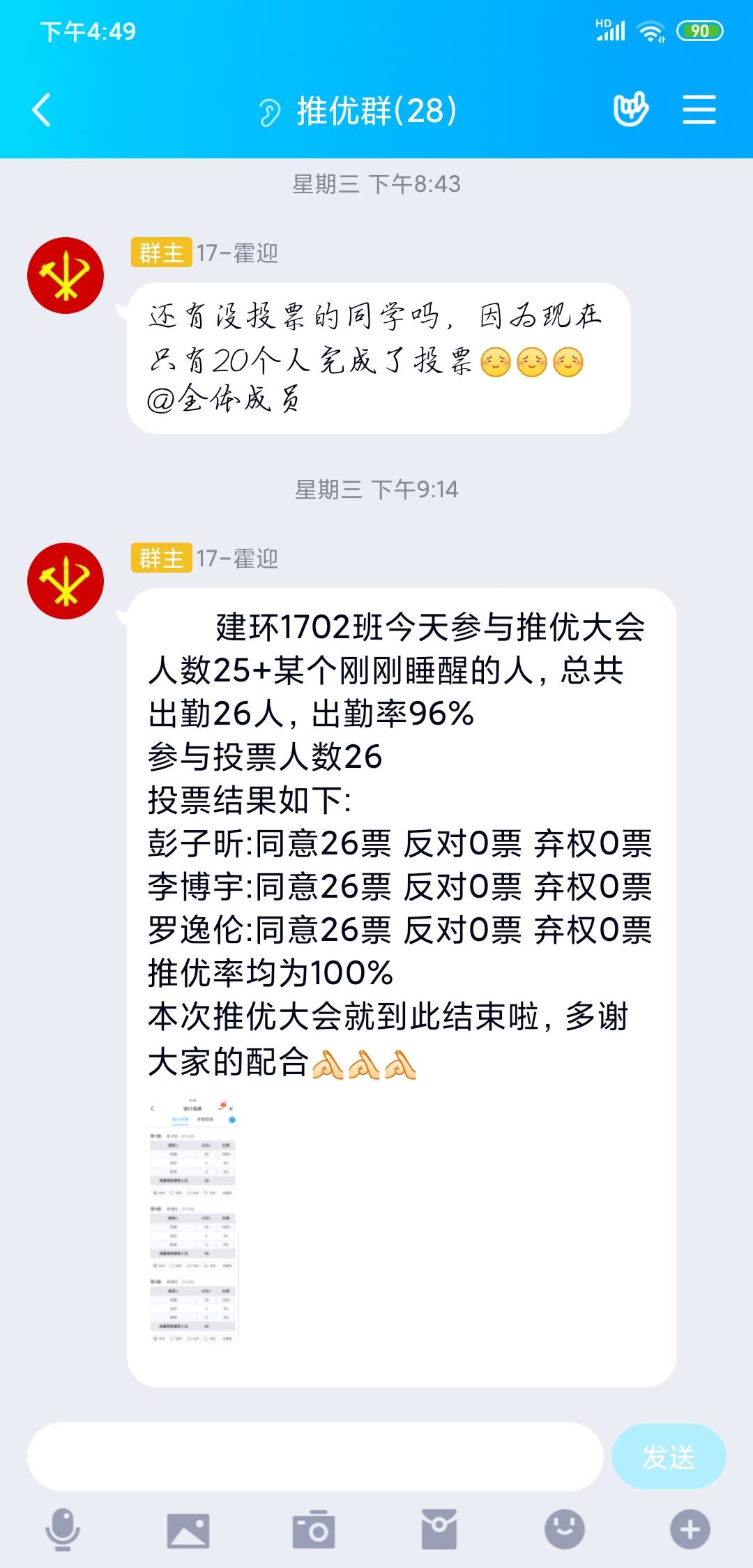This screenshot has height=1568, width=753.
Task: Tap the message input field
Action: click(315, 1456)
